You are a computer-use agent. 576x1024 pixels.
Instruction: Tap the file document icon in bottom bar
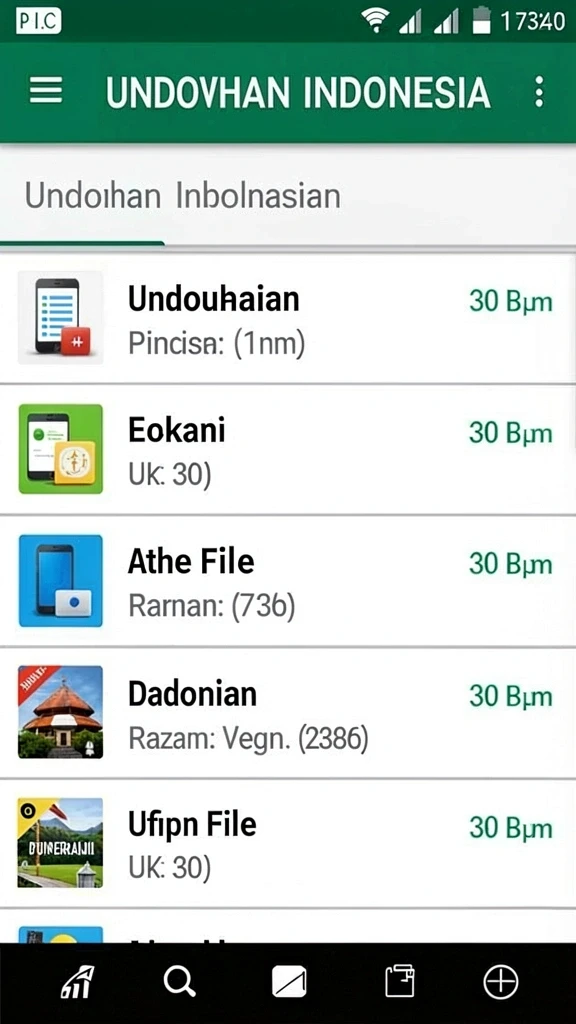[400, 982]
